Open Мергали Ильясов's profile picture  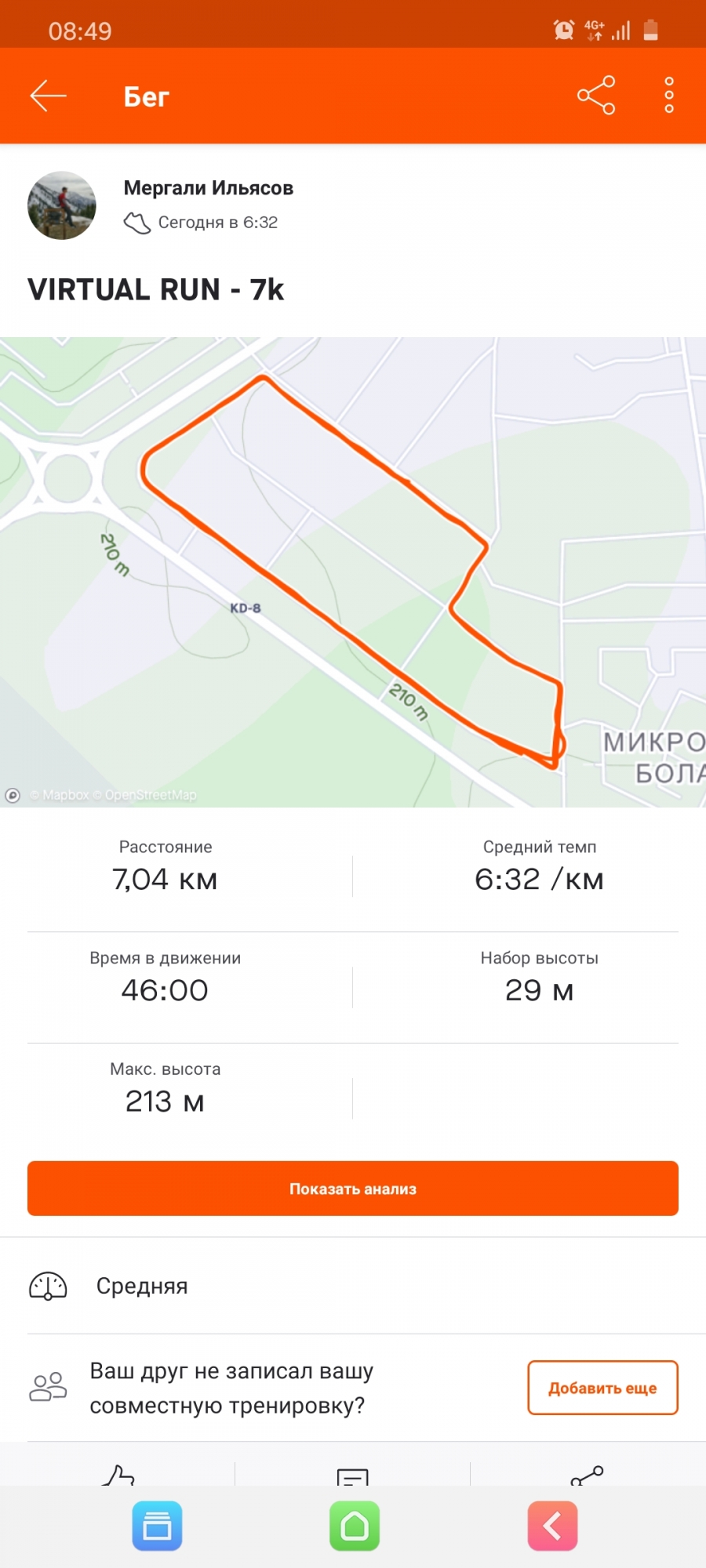click(62, 205)
